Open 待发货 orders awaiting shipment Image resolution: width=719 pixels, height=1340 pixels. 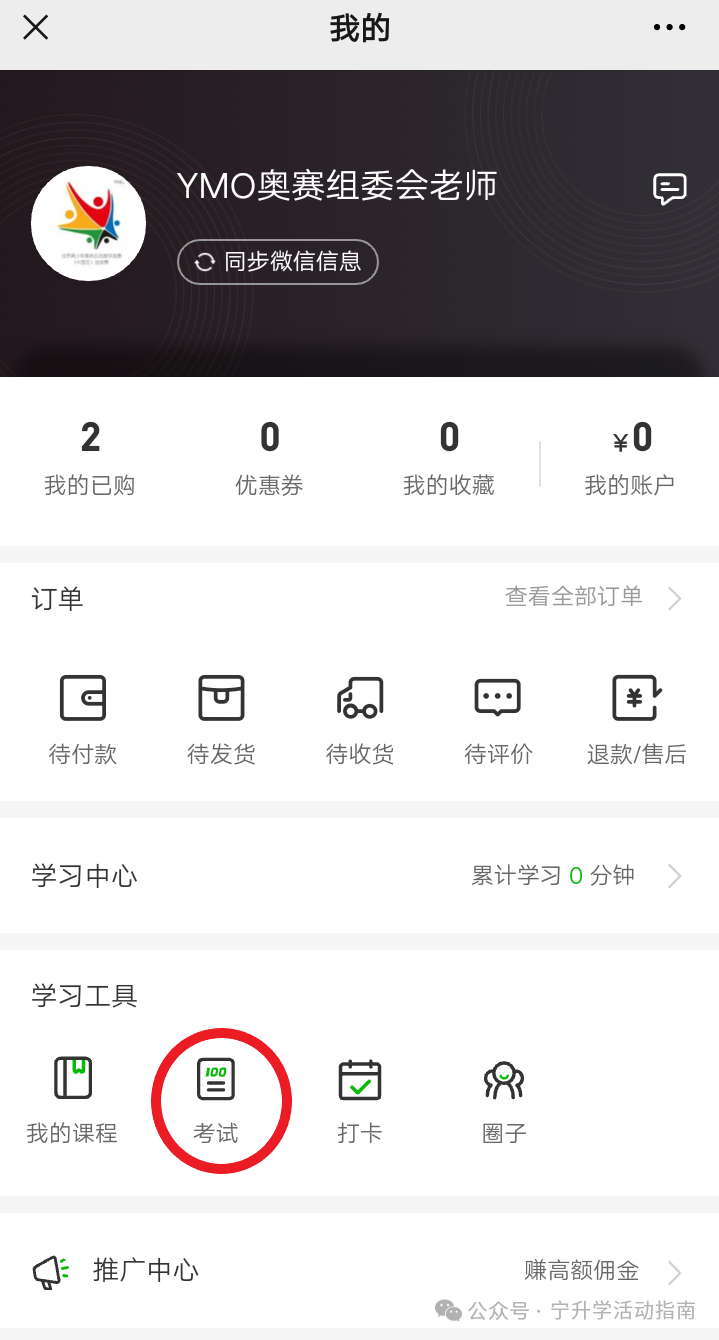click(x=221, y=720)
